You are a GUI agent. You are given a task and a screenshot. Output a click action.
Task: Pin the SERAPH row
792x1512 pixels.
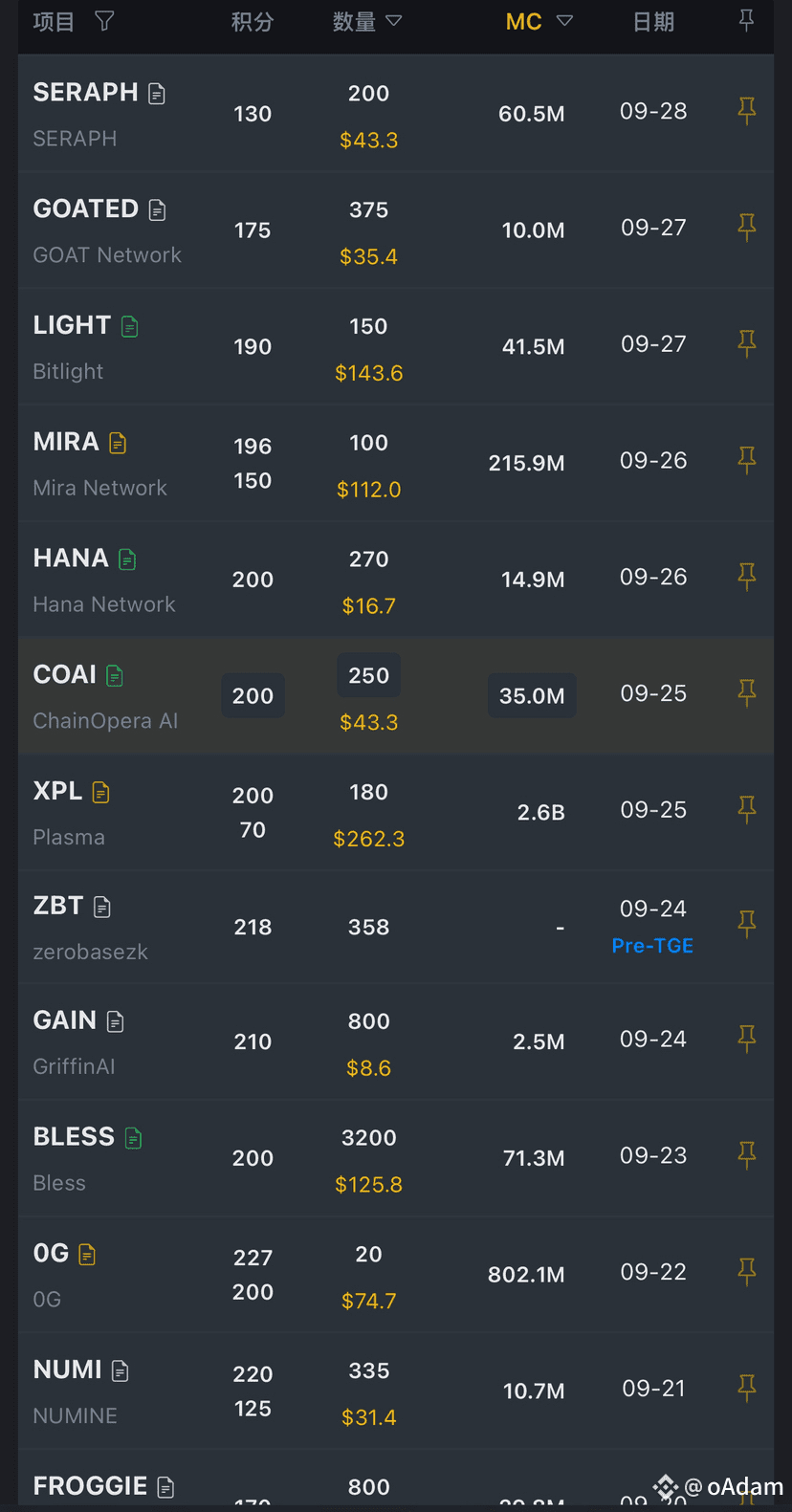pos(747,111)
